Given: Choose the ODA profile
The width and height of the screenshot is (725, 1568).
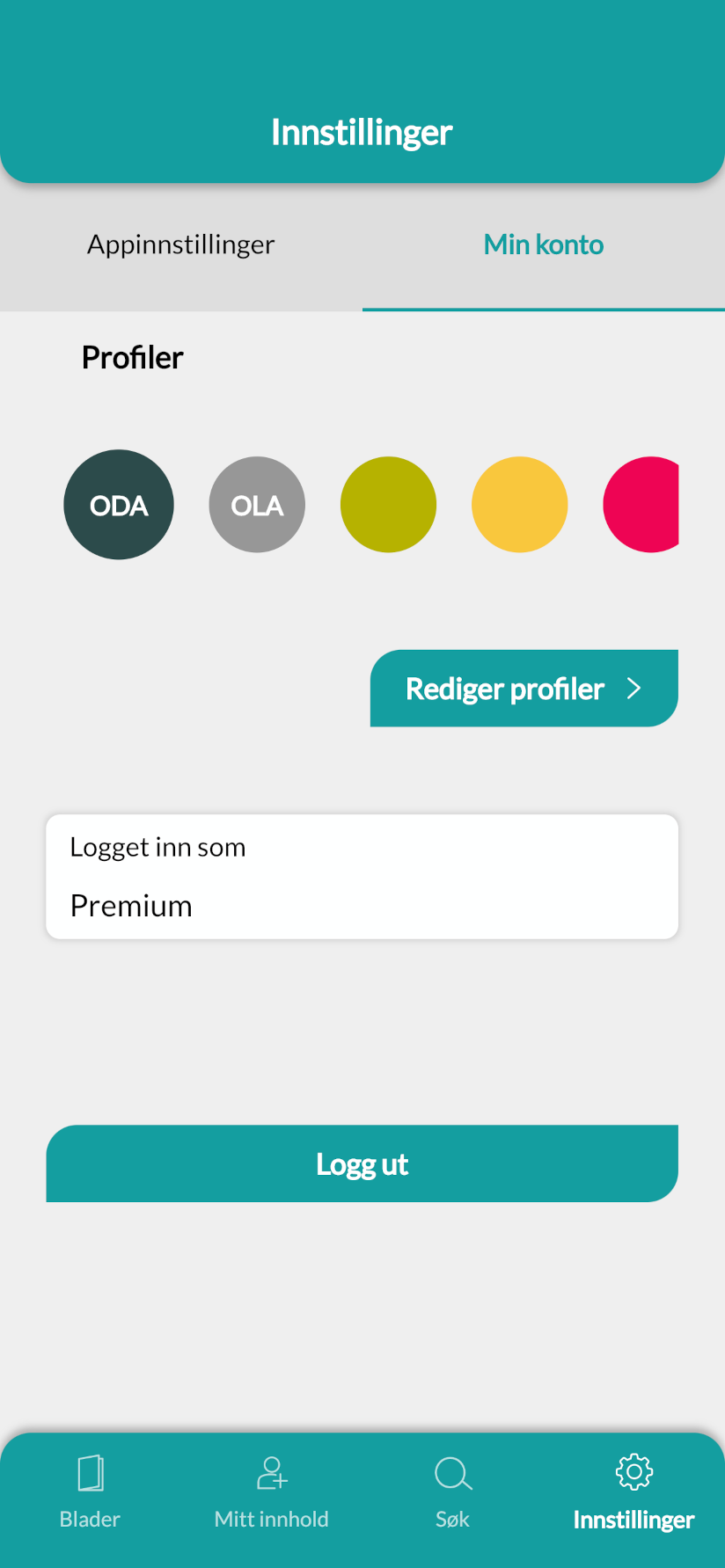Looking at the screenshot, I should coord(119,505).
